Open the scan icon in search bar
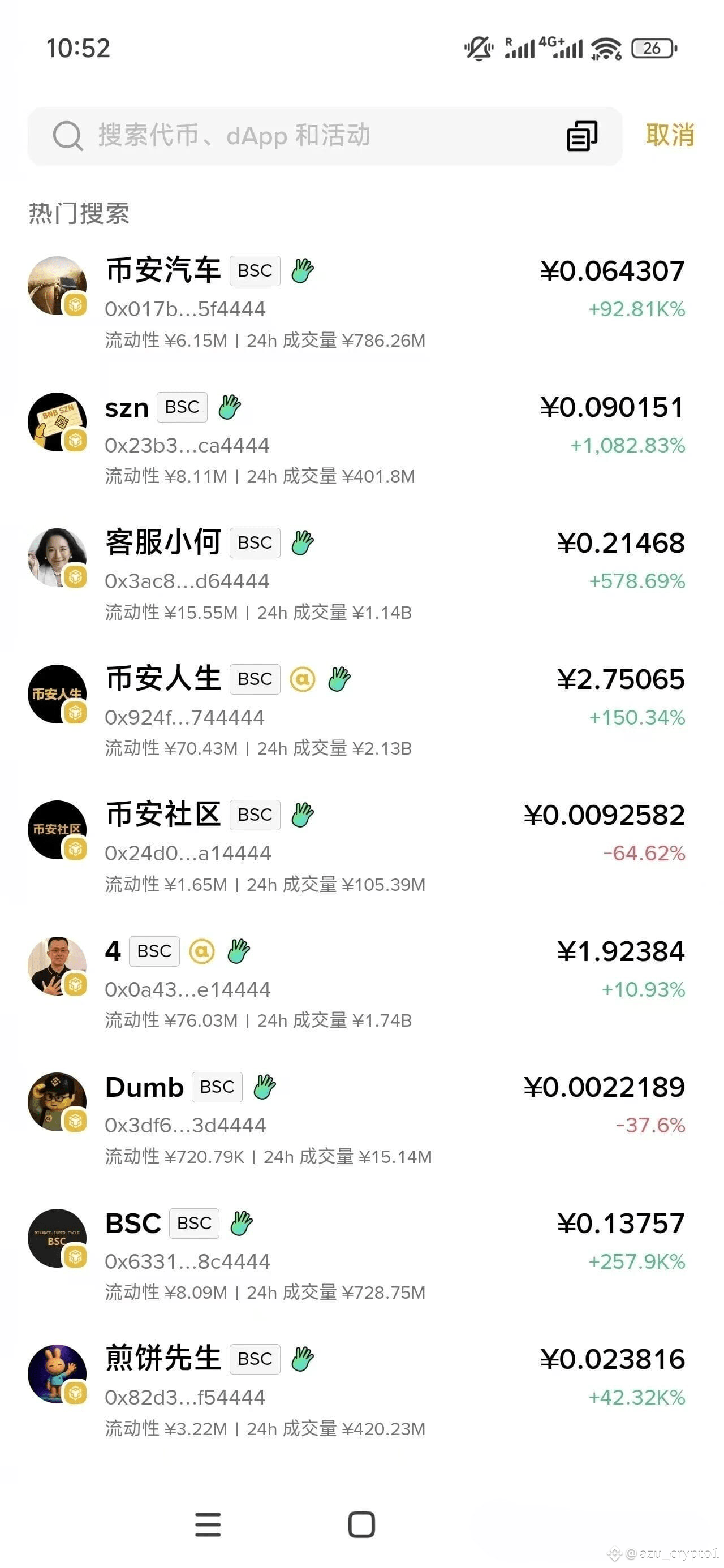The image size is (724, 1568). coord(581,135)
